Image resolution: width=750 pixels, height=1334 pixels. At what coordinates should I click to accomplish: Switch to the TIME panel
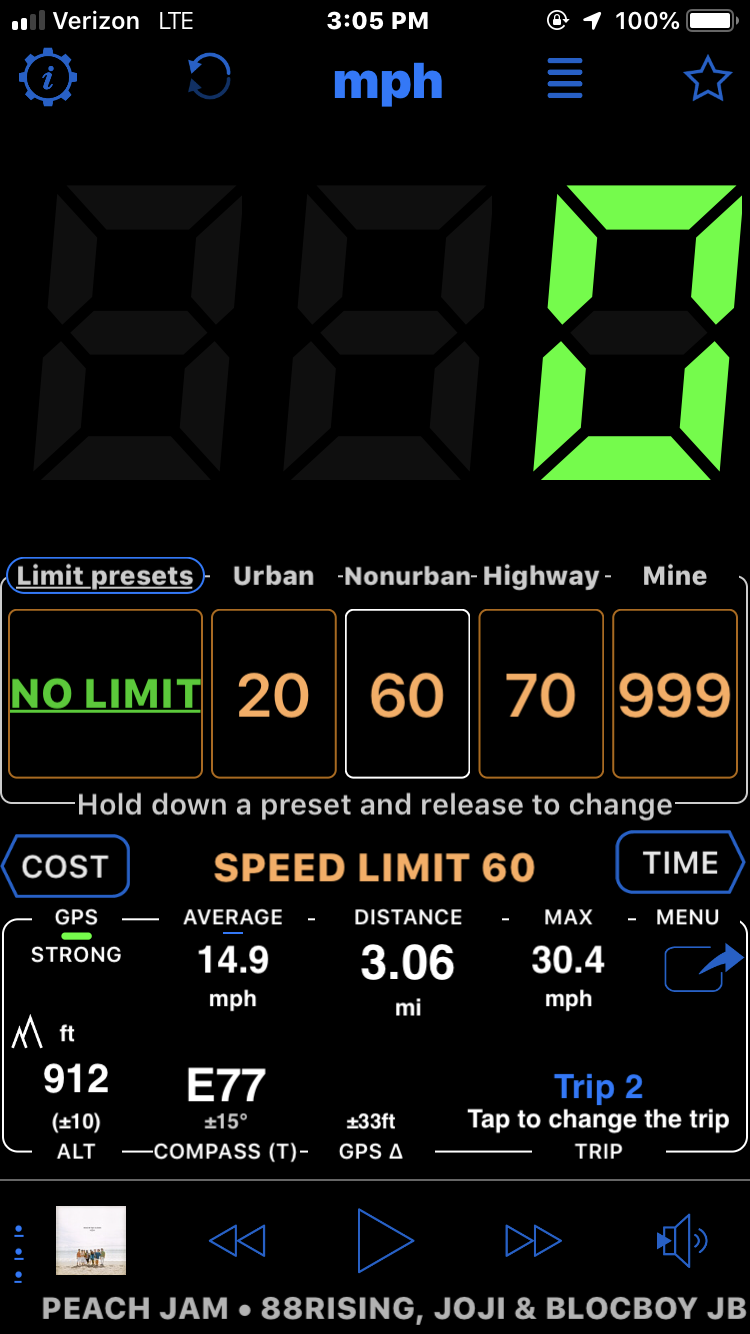(x=681, y=863)
